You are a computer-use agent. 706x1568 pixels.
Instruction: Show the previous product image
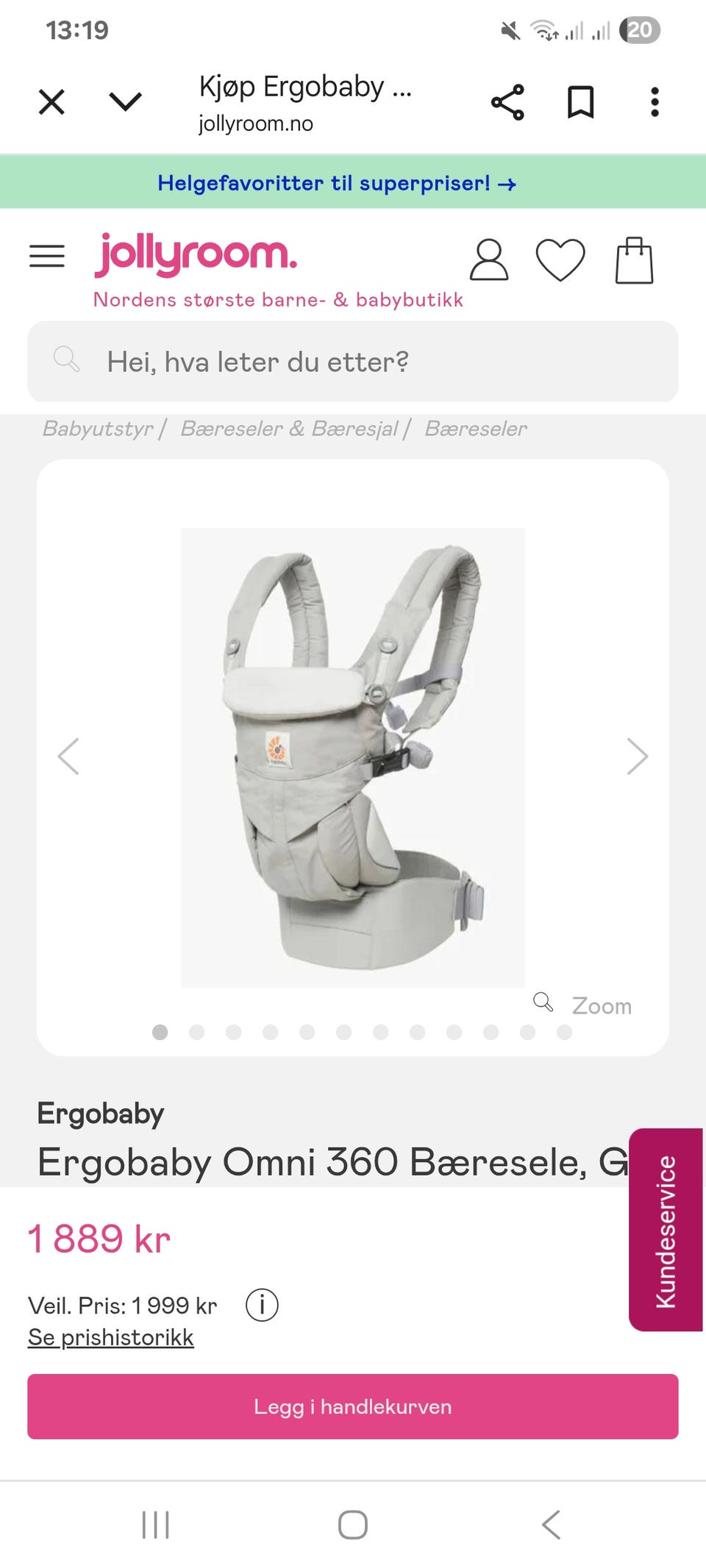tap(68, 756)
